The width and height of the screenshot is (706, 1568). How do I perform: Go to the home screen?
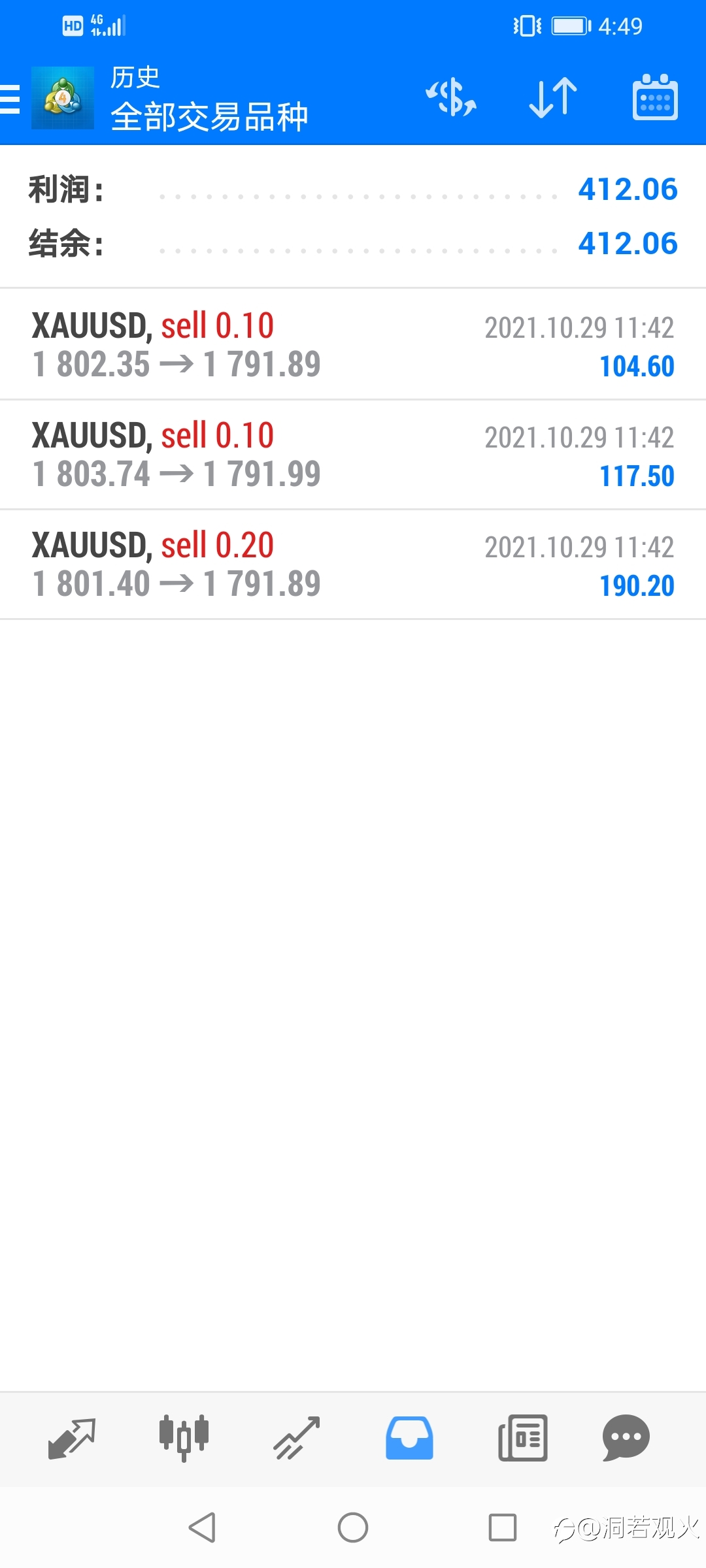point(353,1527)
